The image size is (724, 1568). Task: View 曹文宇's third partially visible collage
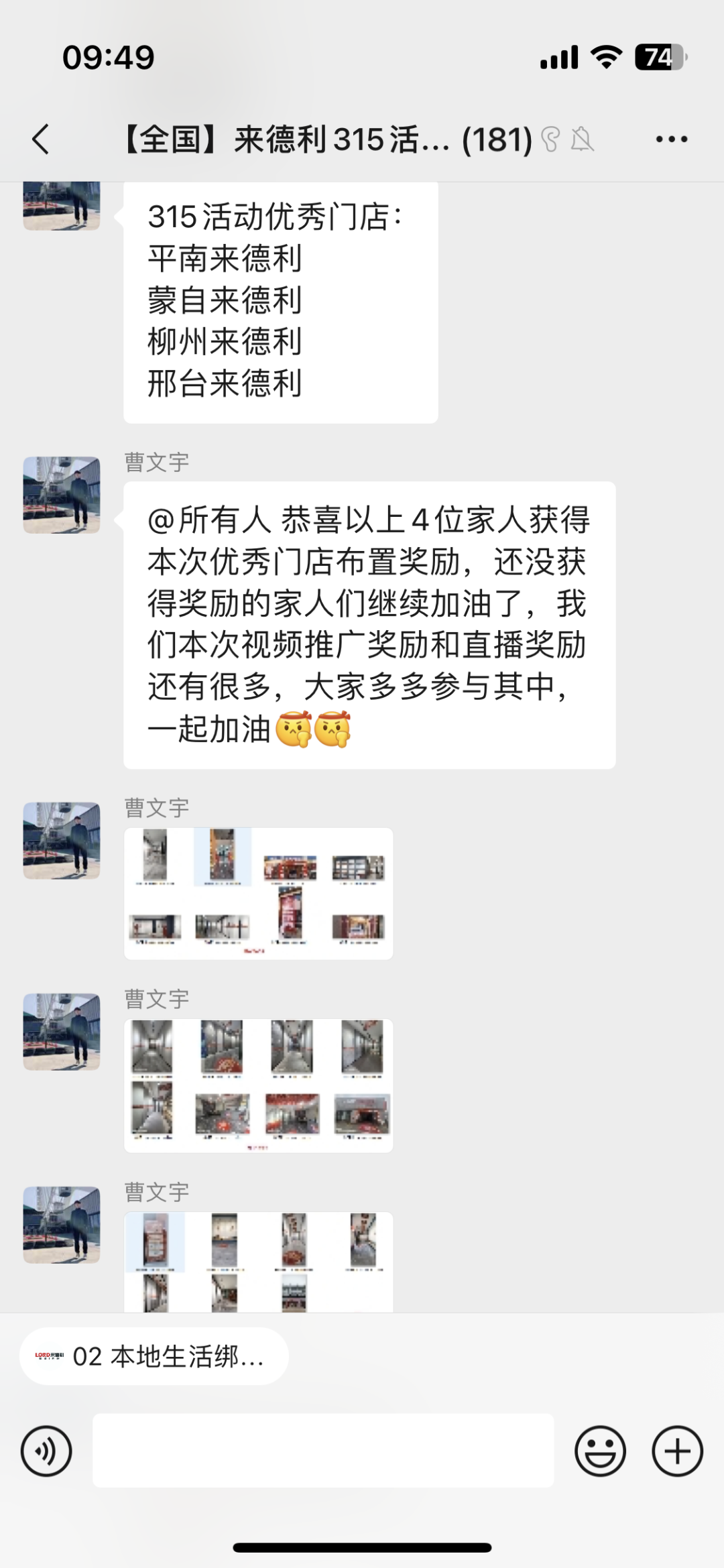tap(258, 1262)
